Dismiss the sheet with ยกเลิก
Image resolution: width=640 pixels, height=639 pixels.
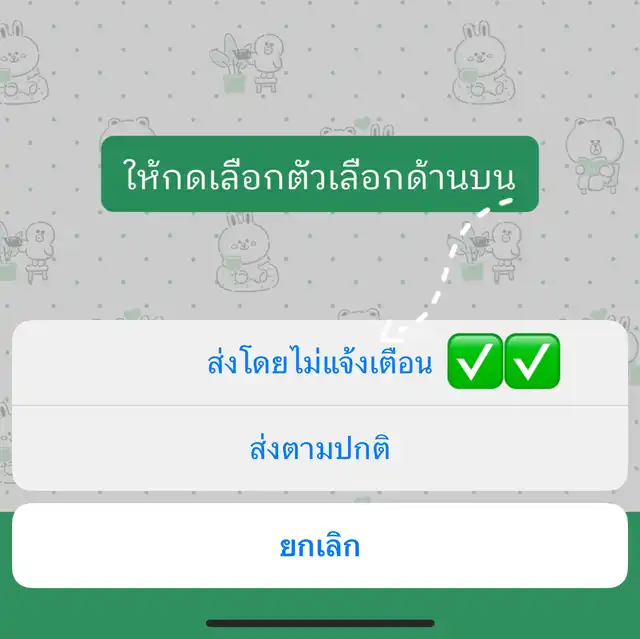click(319, 546)
